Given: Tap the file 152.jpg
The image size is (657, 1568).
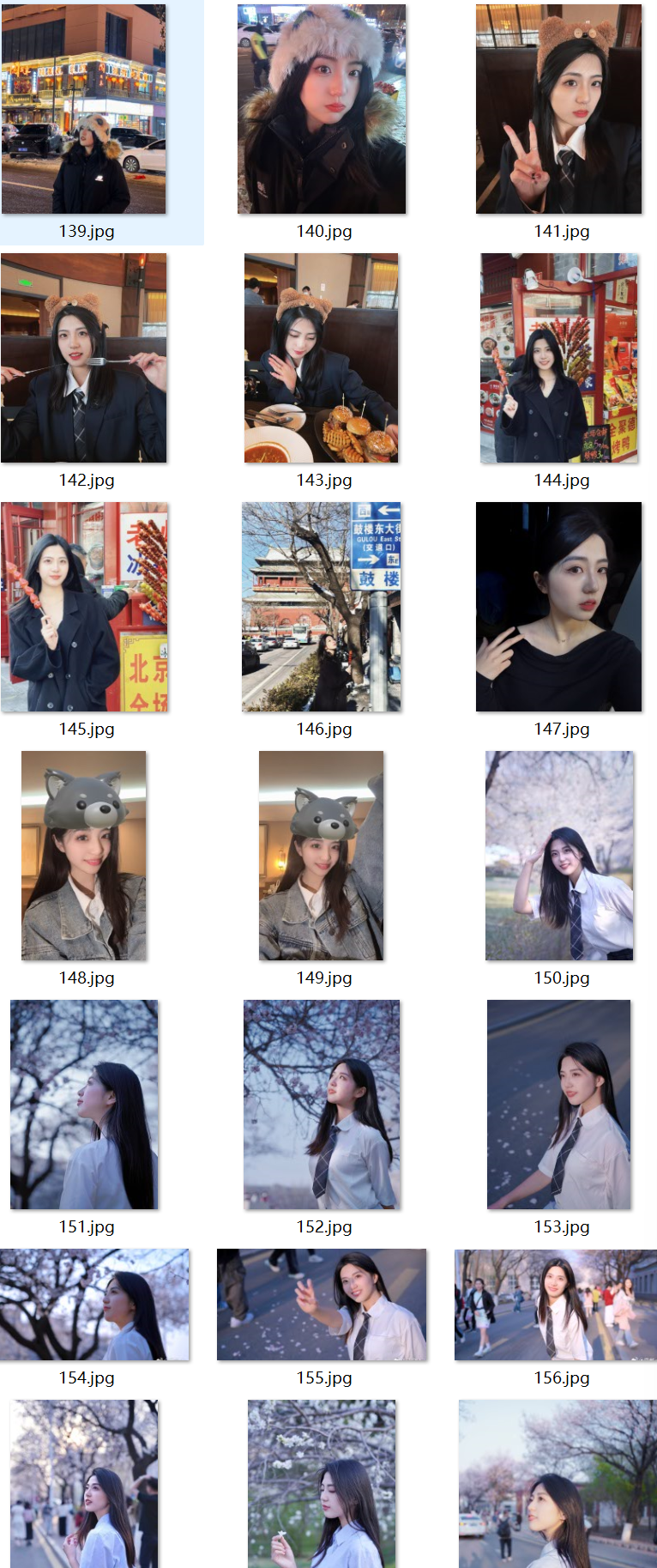Looking at the screenshot, I should coord(322,1105).
